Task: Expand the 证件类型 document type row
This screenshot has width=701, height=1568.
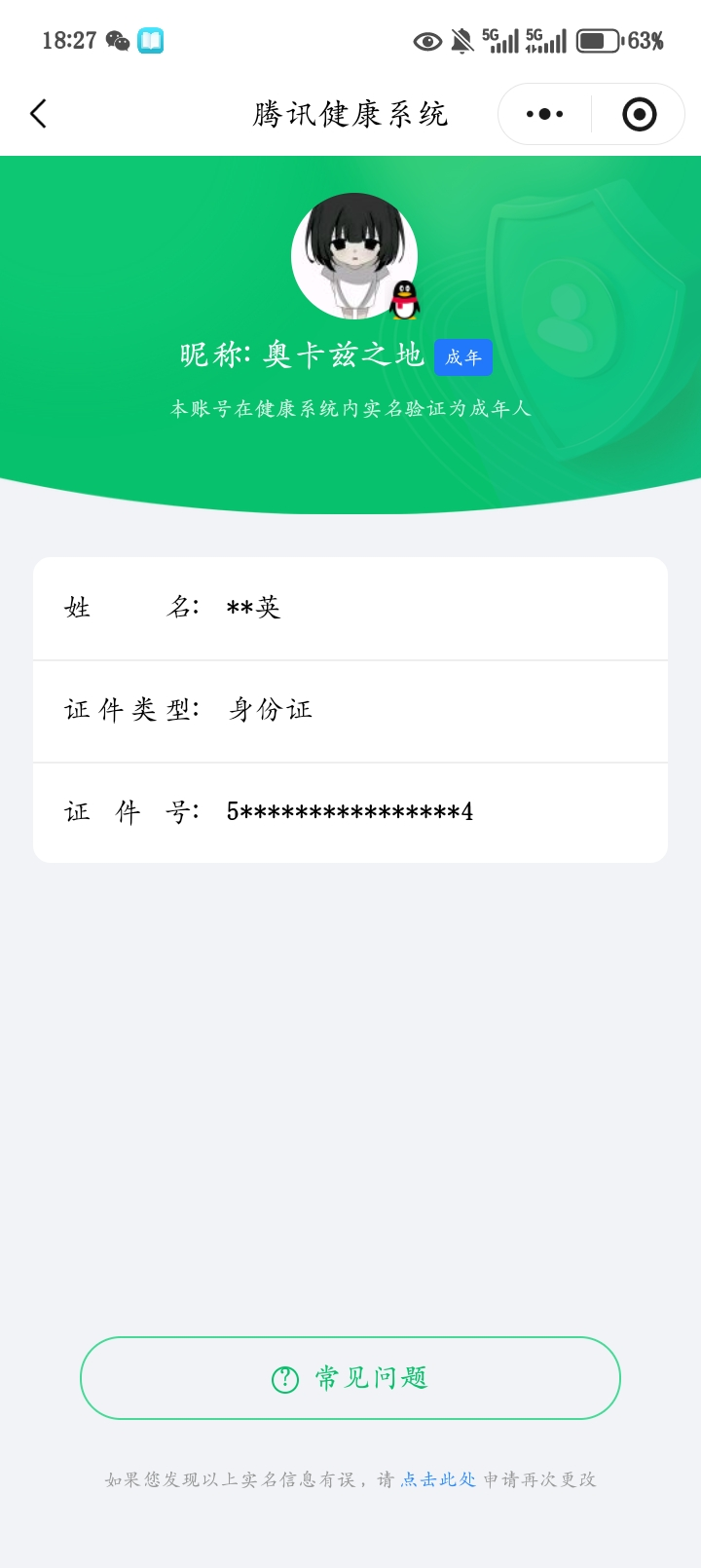Action: pyautogui.click(x=350, y=710)
